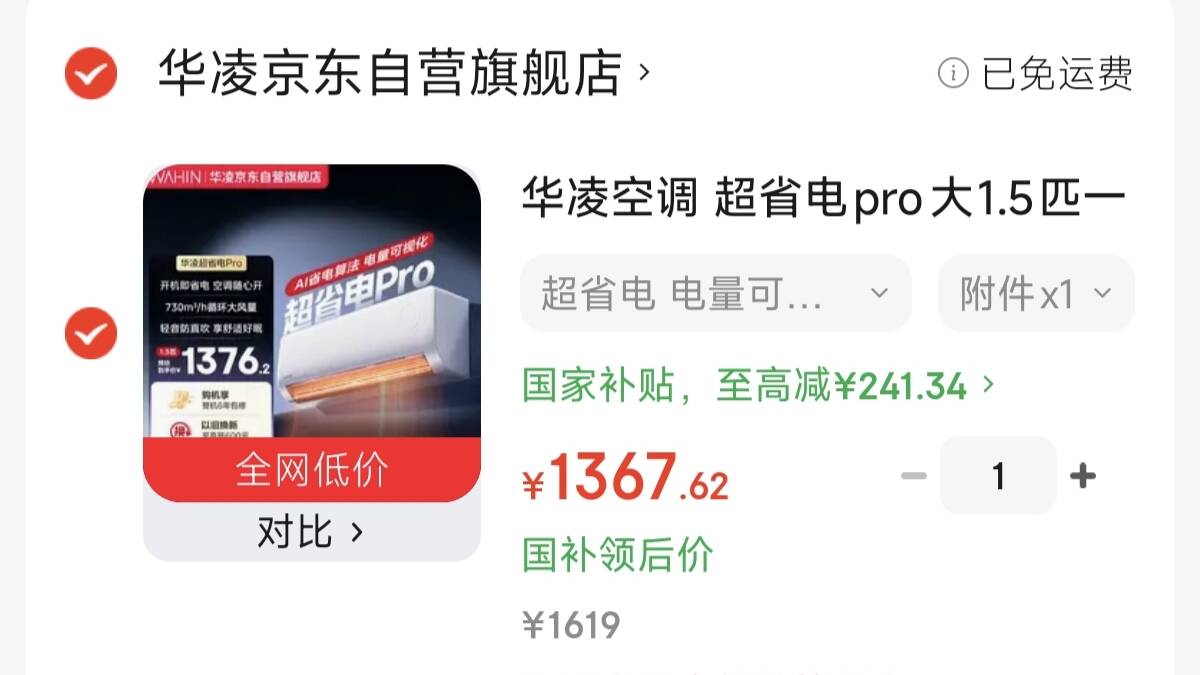Expand the 超省电 电量可… spec dropdown

tap(716, 294)
